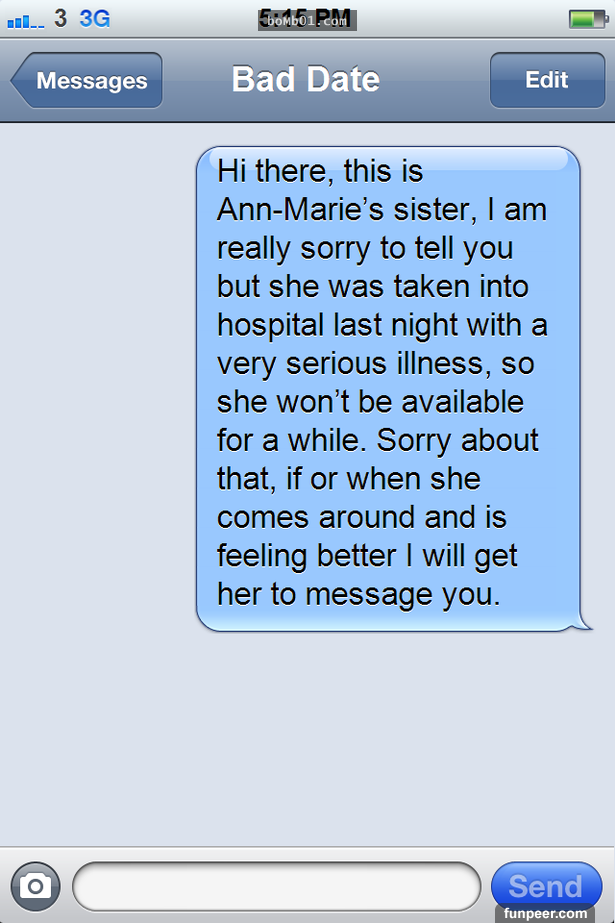615x923 pixels.
Task: Tap the Send button
Action: (545, 886)
